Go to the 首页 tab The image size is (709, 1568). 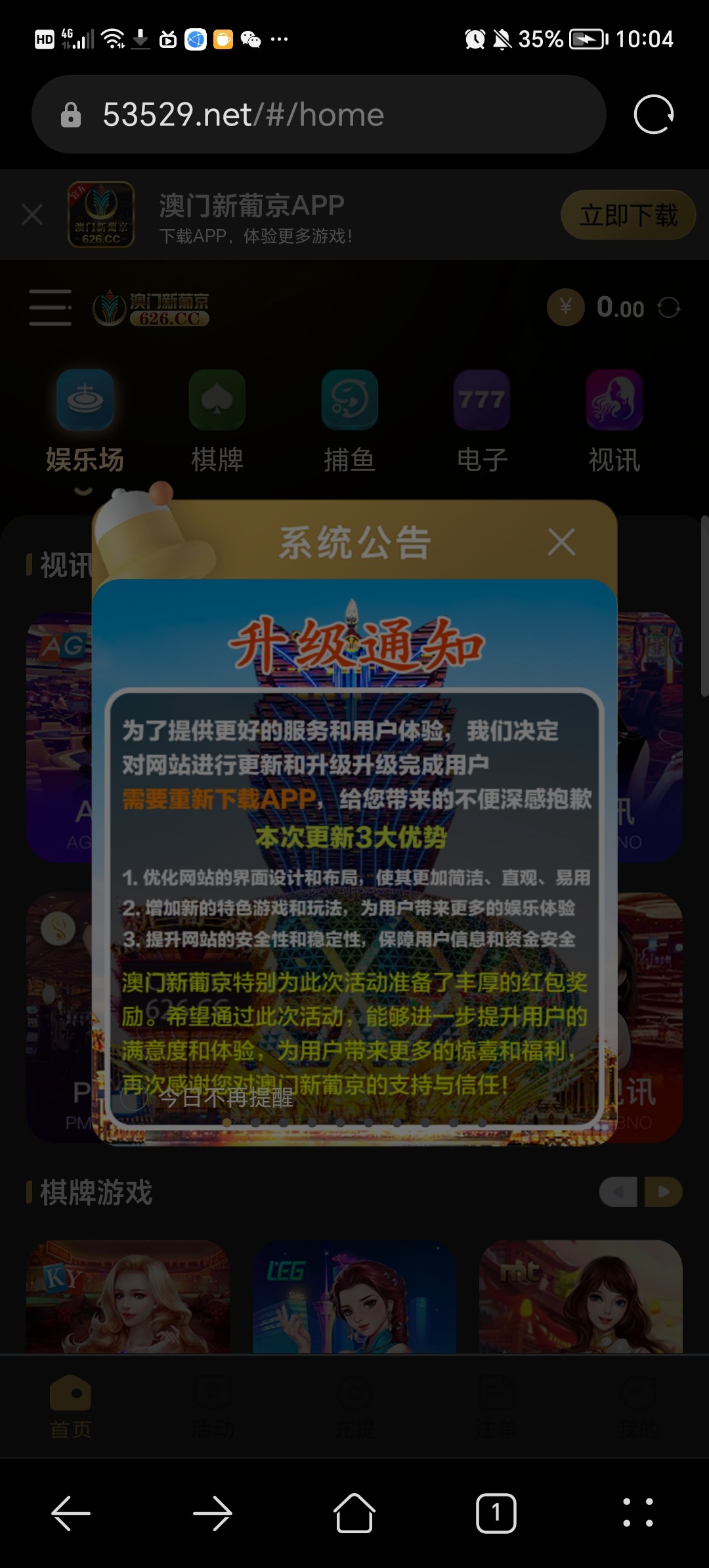click(71, 1406)
